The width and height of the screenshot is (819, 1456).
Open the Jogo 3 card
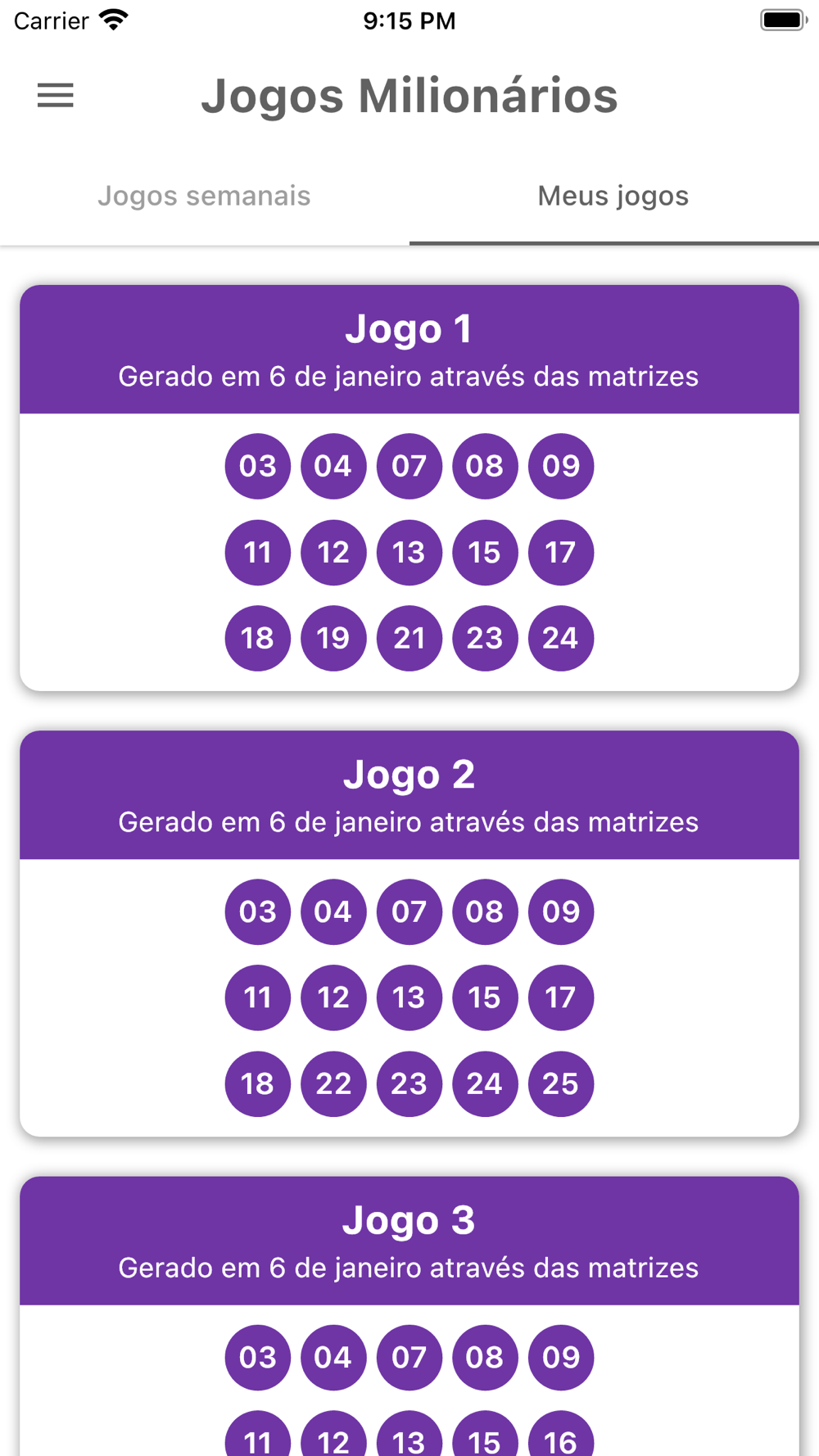409,1316
